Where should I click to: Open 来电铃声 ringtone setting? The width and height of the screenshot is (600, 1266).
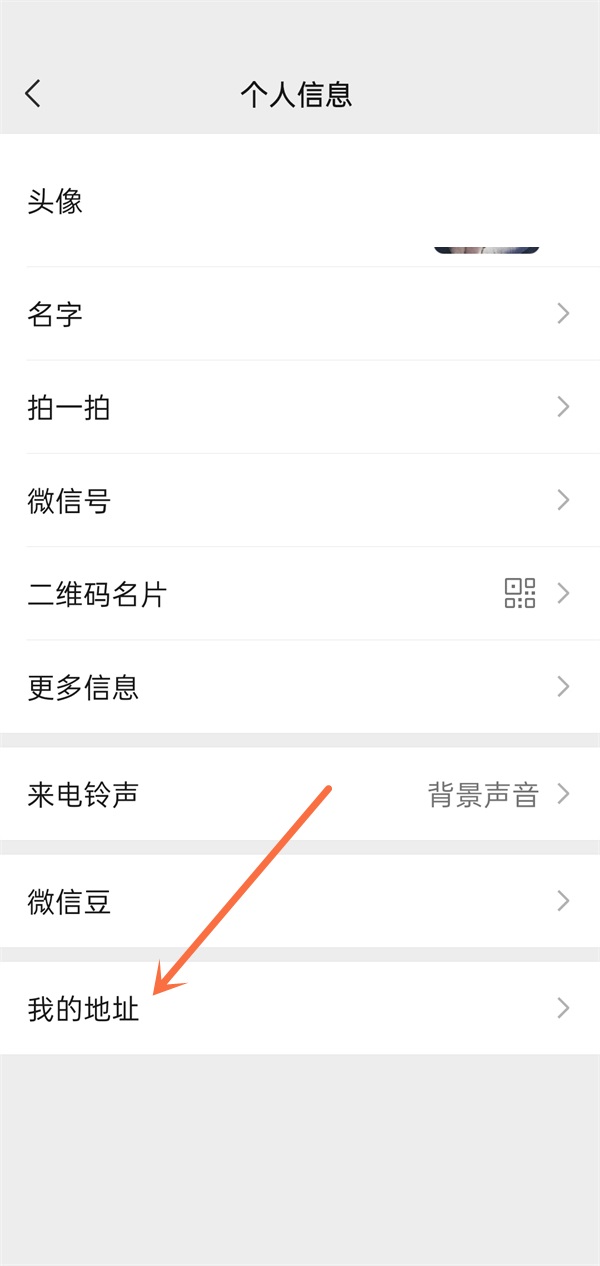(x=300, y=795)
